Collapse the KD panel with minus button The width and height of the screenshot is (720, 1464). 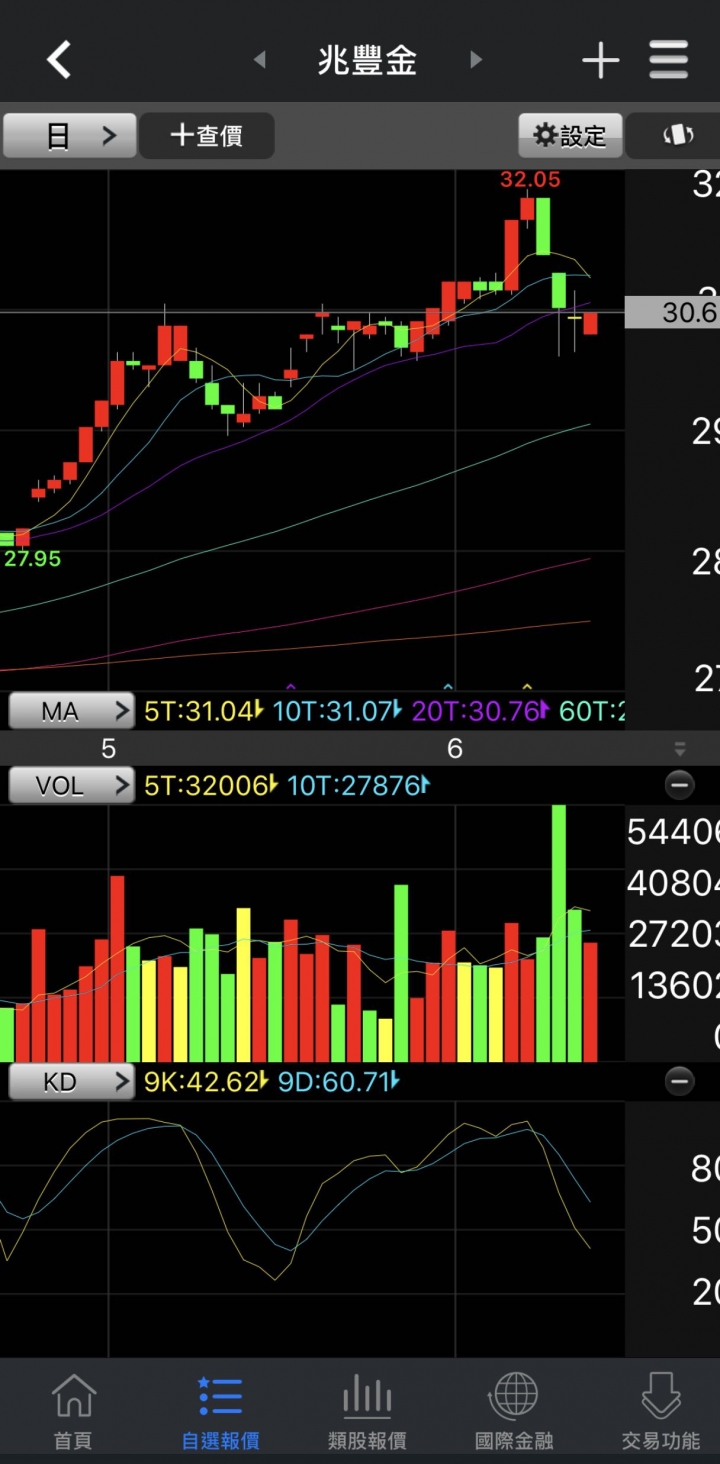tap(679, 1081)
